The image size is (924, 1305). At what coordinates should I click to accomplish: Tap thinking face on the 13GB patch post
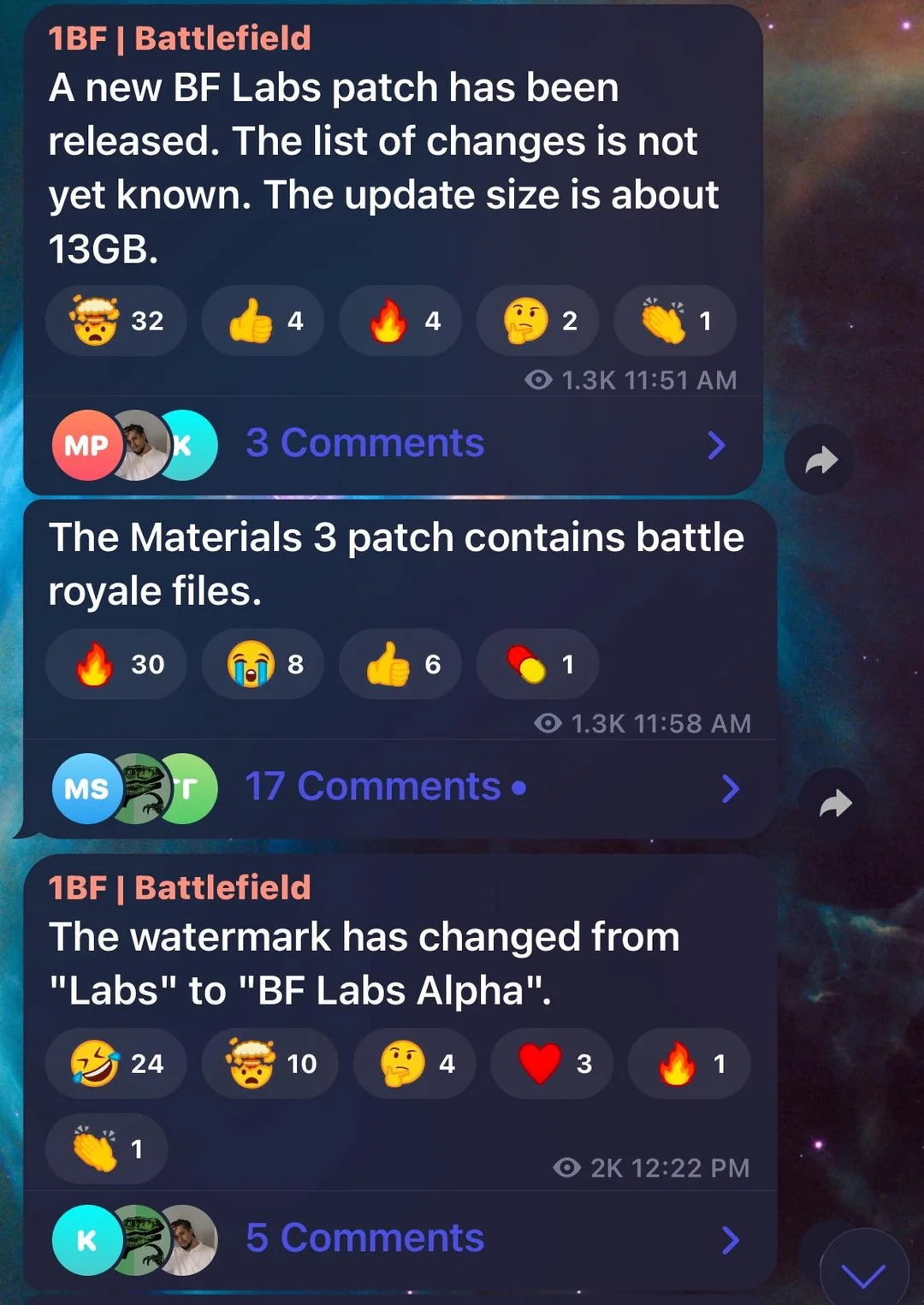pos(537,321)
